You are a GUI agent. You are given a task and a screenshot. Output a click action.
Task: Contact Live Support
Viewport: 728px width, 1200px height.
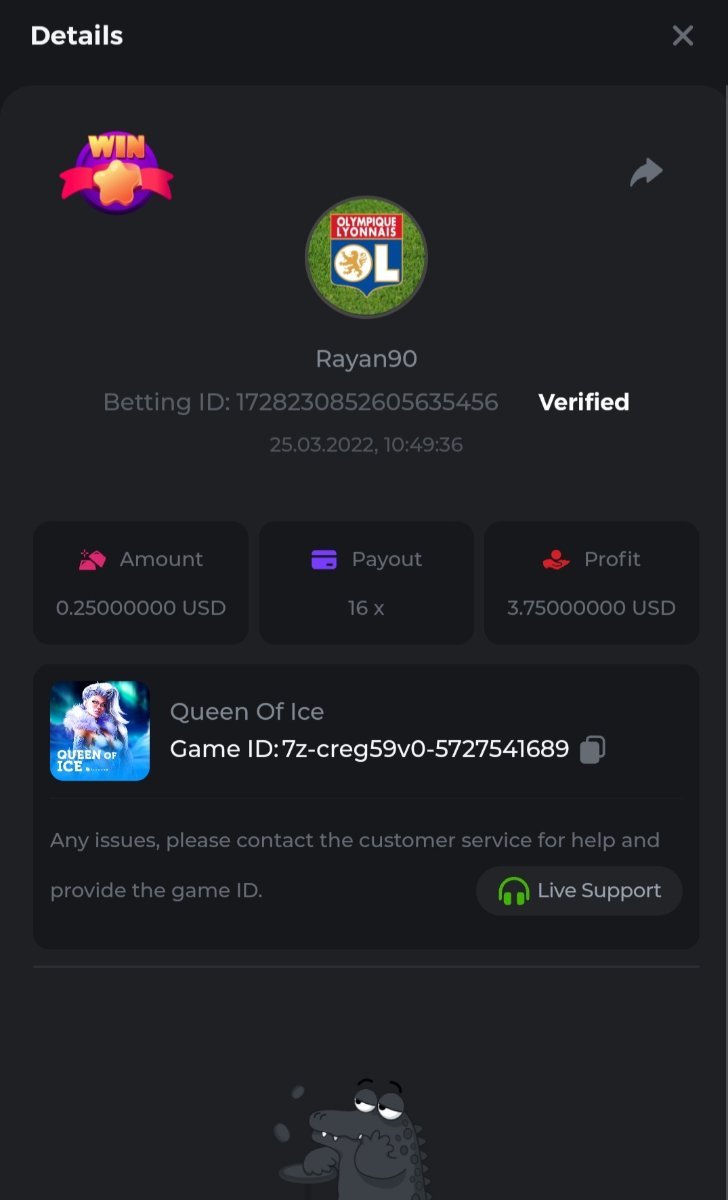point(579,891)
